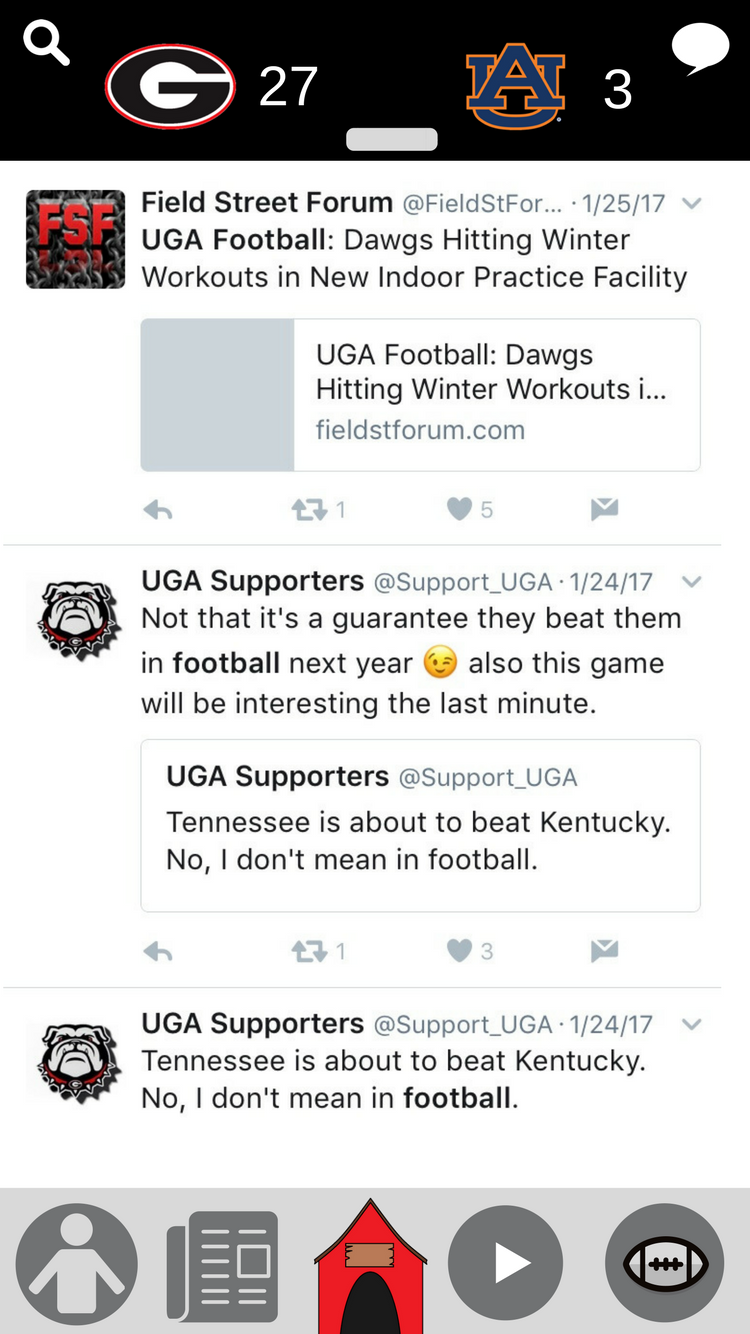Screen dimensions: 750x1334
Task: Tap the gray handle under the scoreboard
Action: pos(392,139)
